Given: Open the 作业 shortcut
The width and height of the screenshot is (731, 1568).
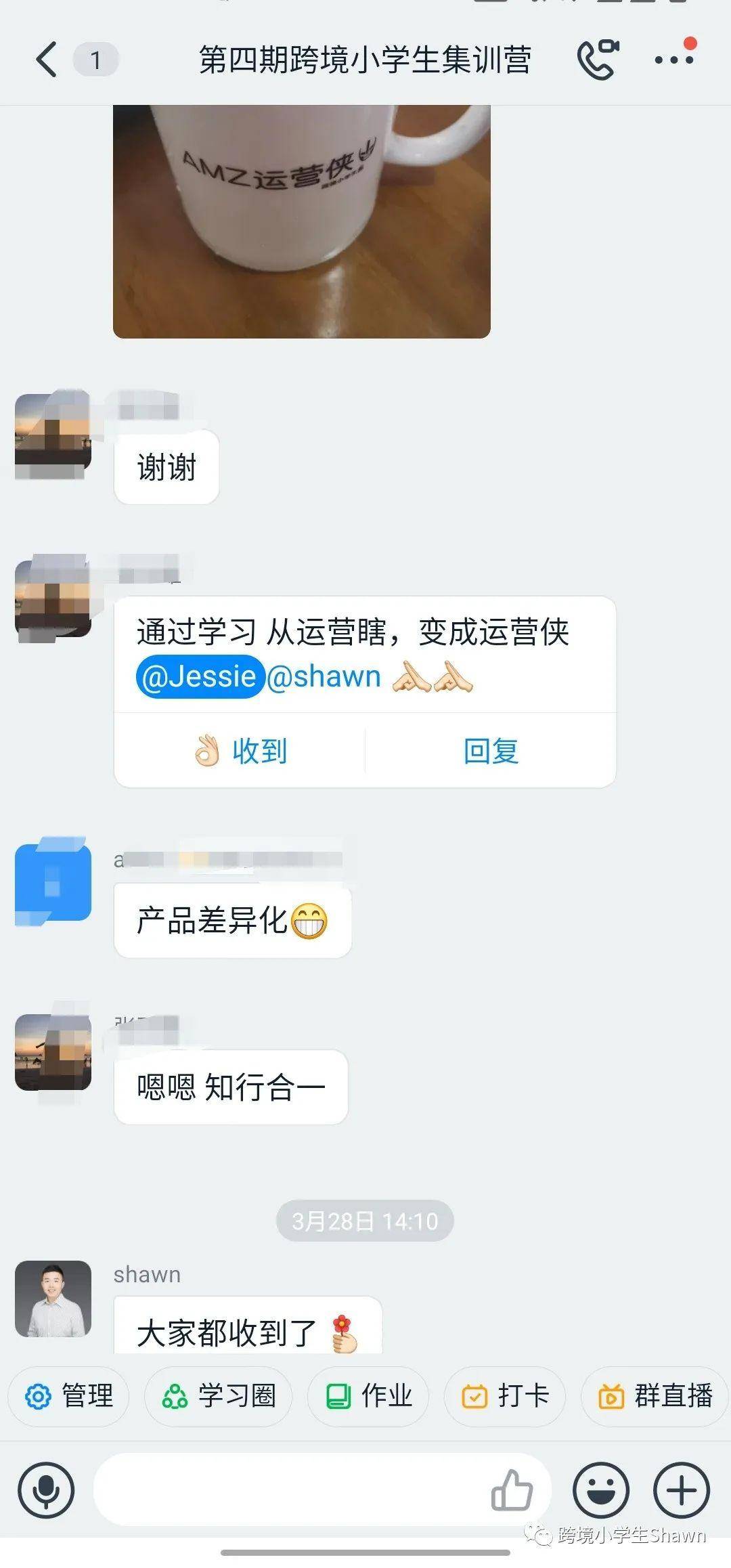Looking at the screenshot, I should click(x=368, y=1396).
